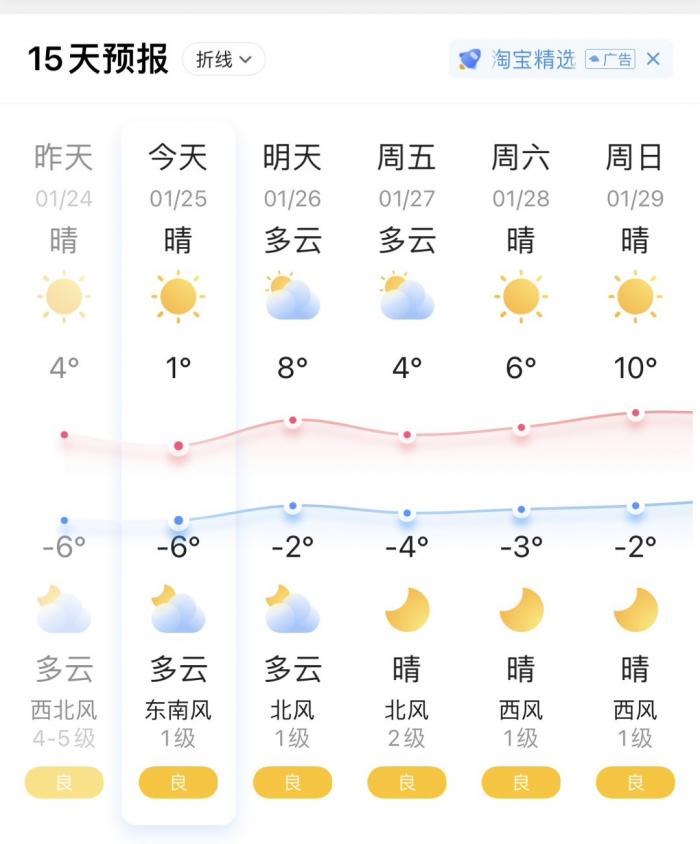The height and width of the screenshot is (844, 700).
Task: Dismiss the 淘宝精选 advertisement
Action: coord(653,60)
